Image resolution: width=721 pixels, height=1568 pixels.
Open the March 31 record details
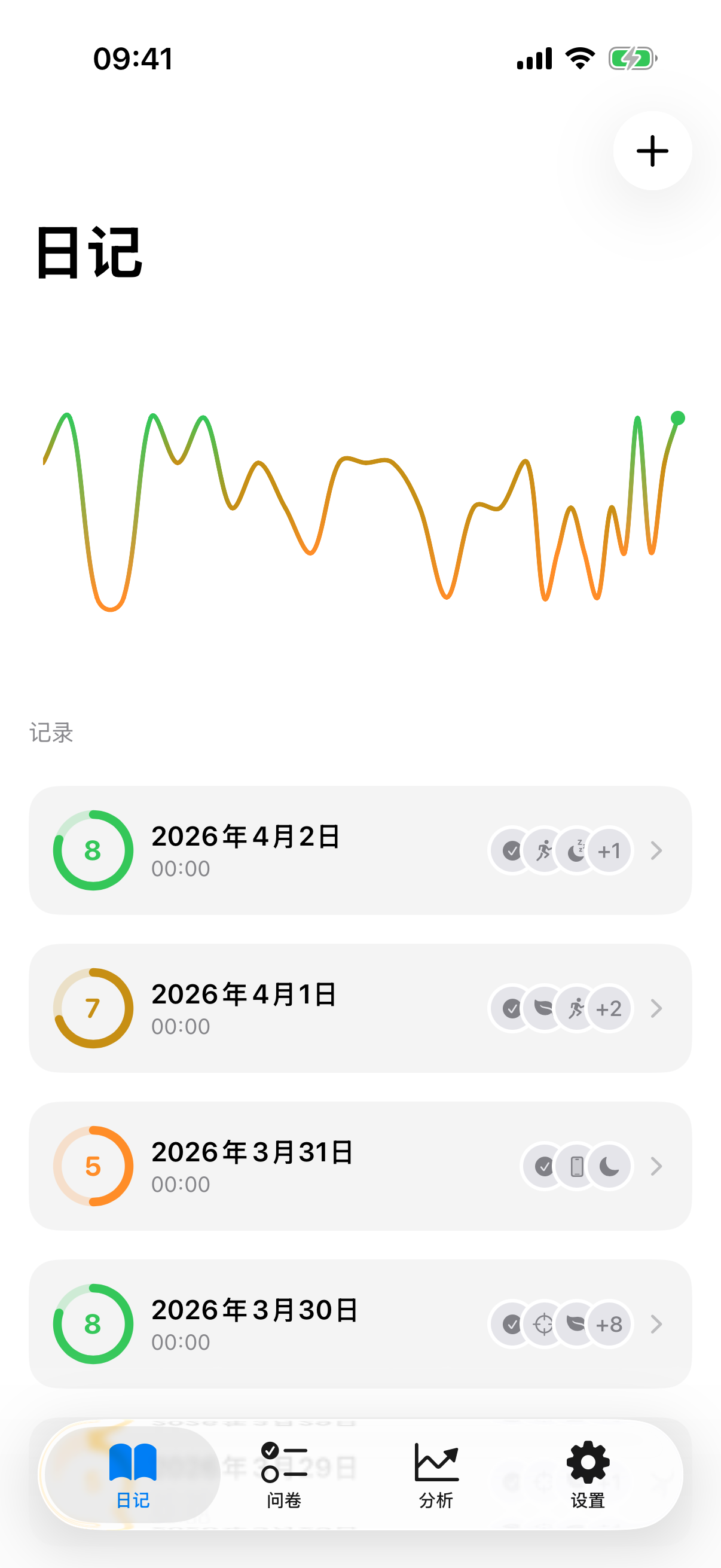(x=656, y=1166)
